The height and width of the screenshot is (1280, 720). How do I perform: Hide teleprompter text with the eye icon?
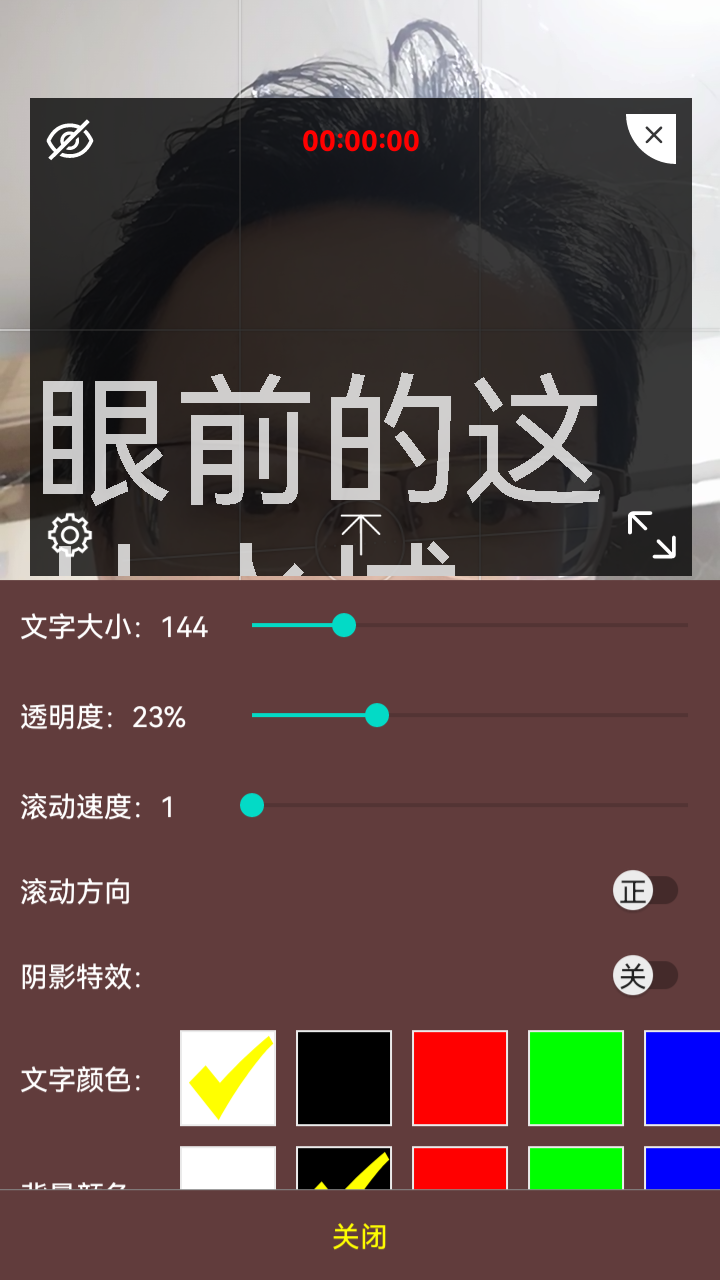point(71,139)
